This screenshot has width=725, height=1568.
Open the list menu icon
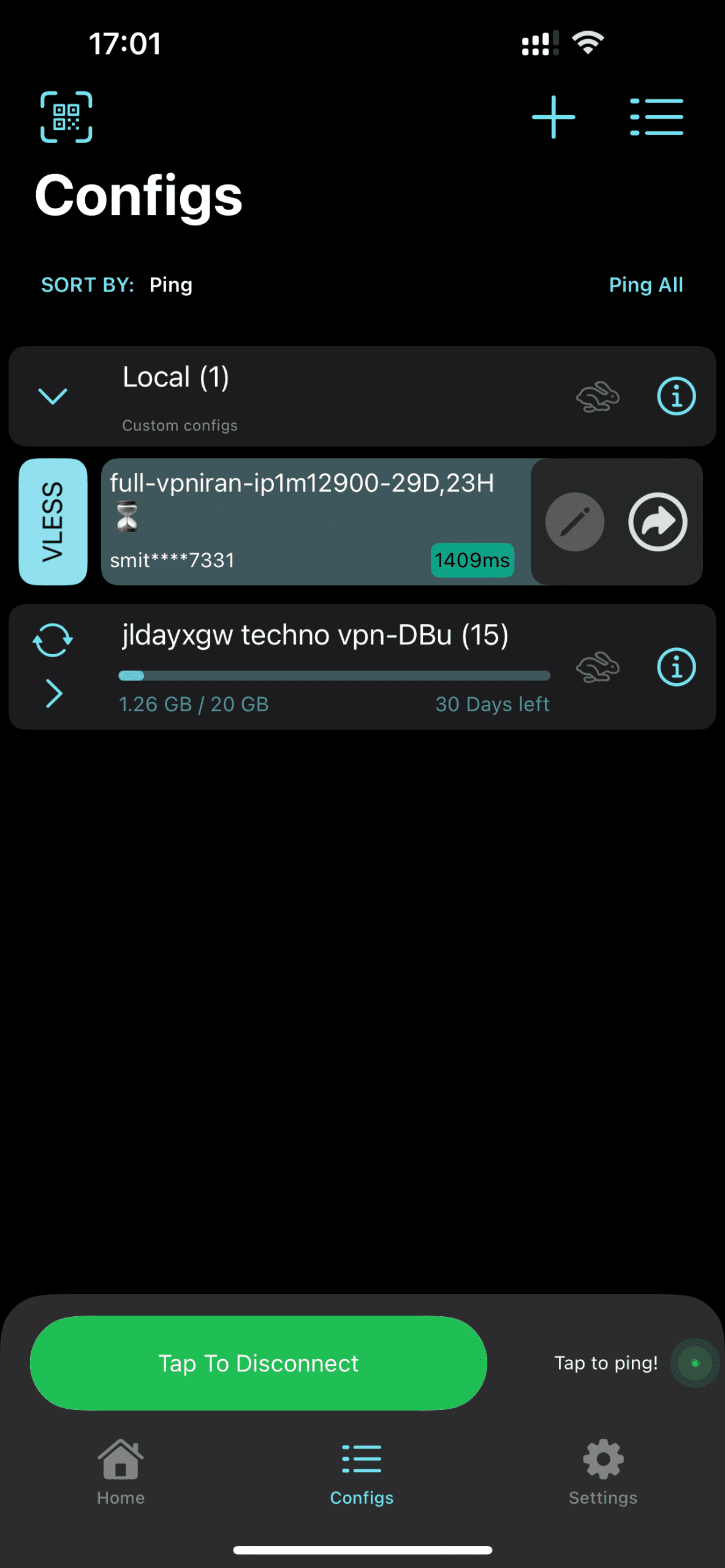pos(656,117)
